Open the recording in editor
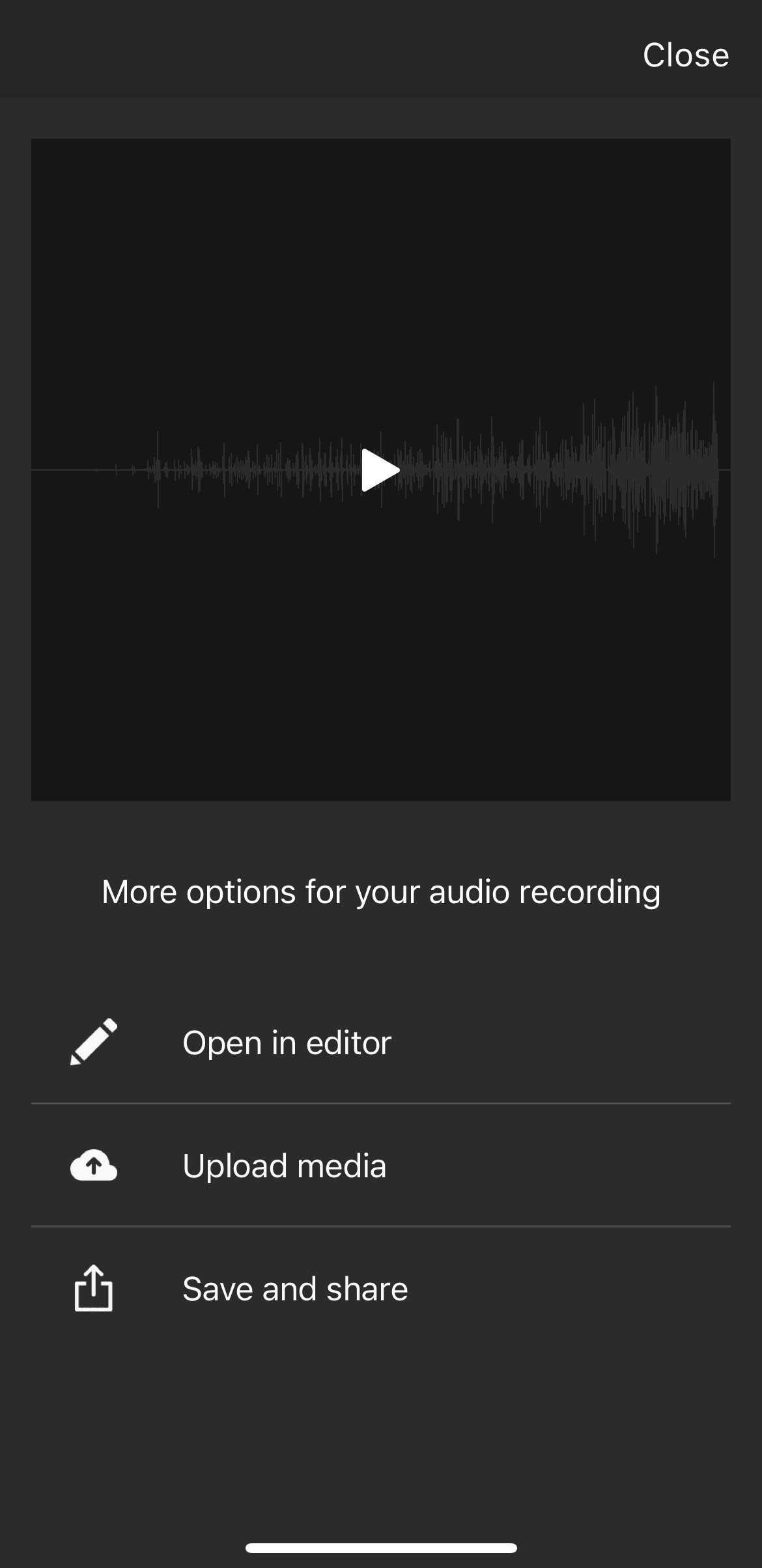The height and width of the screenshot is (1568, 762). point(287,1043)
